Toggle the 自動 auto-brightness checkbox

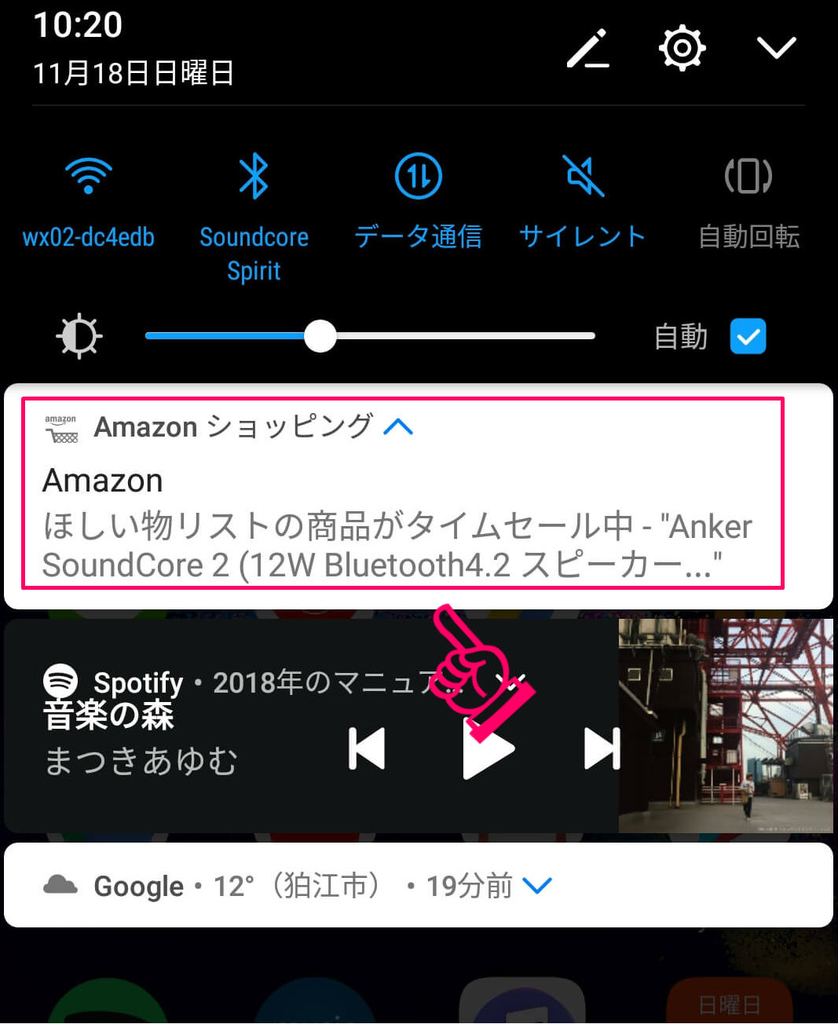pyautogui.click(x=747, y=338)
